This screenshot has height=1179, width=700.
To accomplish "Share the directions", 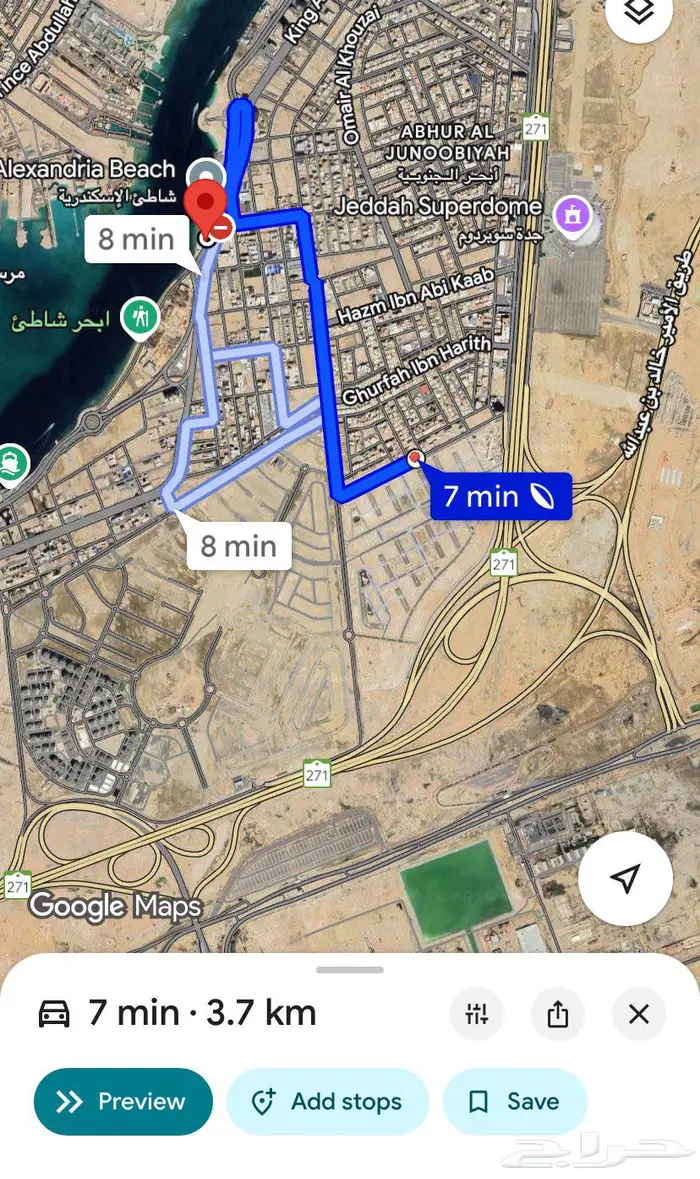I will tap(558, 1014).
